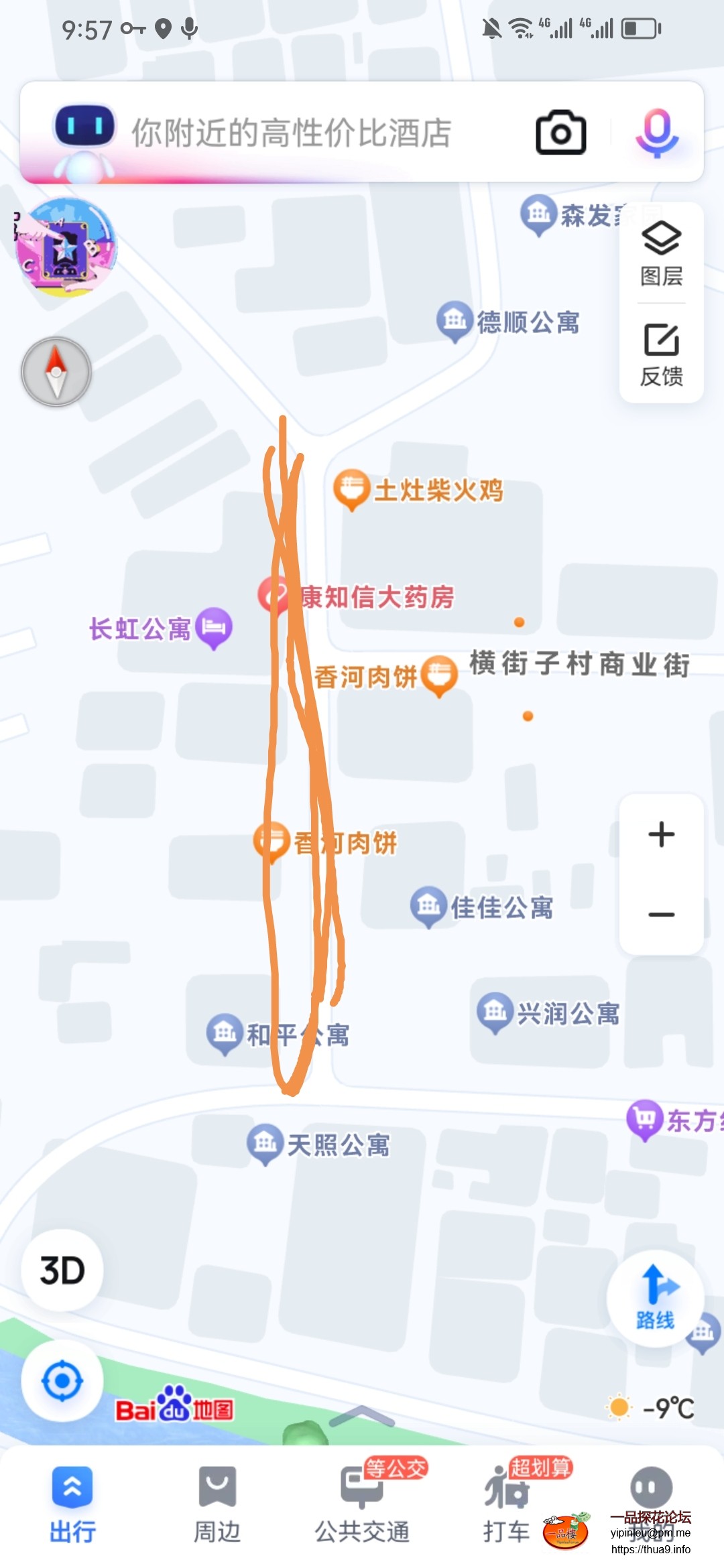Center the map on my location
This screenshot has width=724, height=1568.
pyautogui.click(x=62, y=1380)
